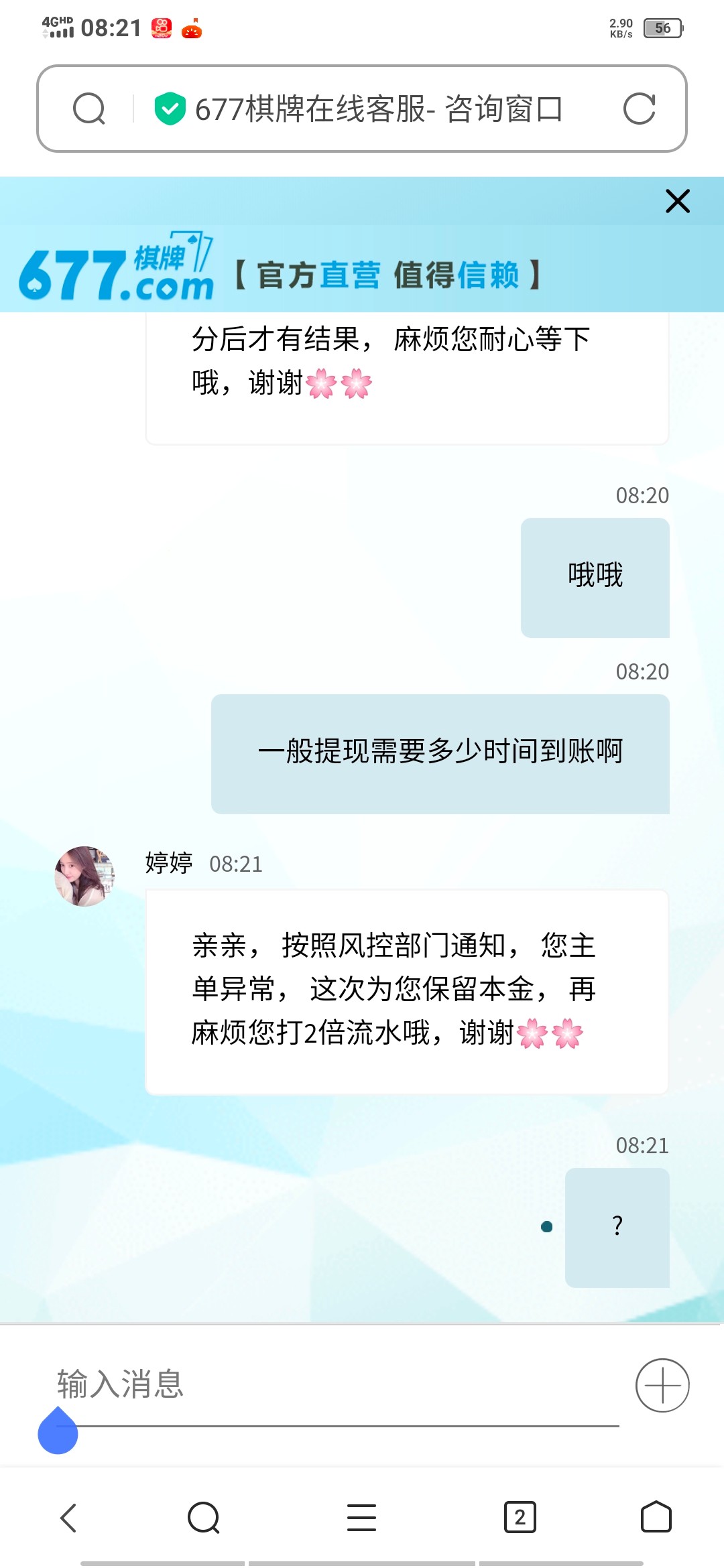
Task: Focus the 输入消息 message field
Action: [335, 1384]
